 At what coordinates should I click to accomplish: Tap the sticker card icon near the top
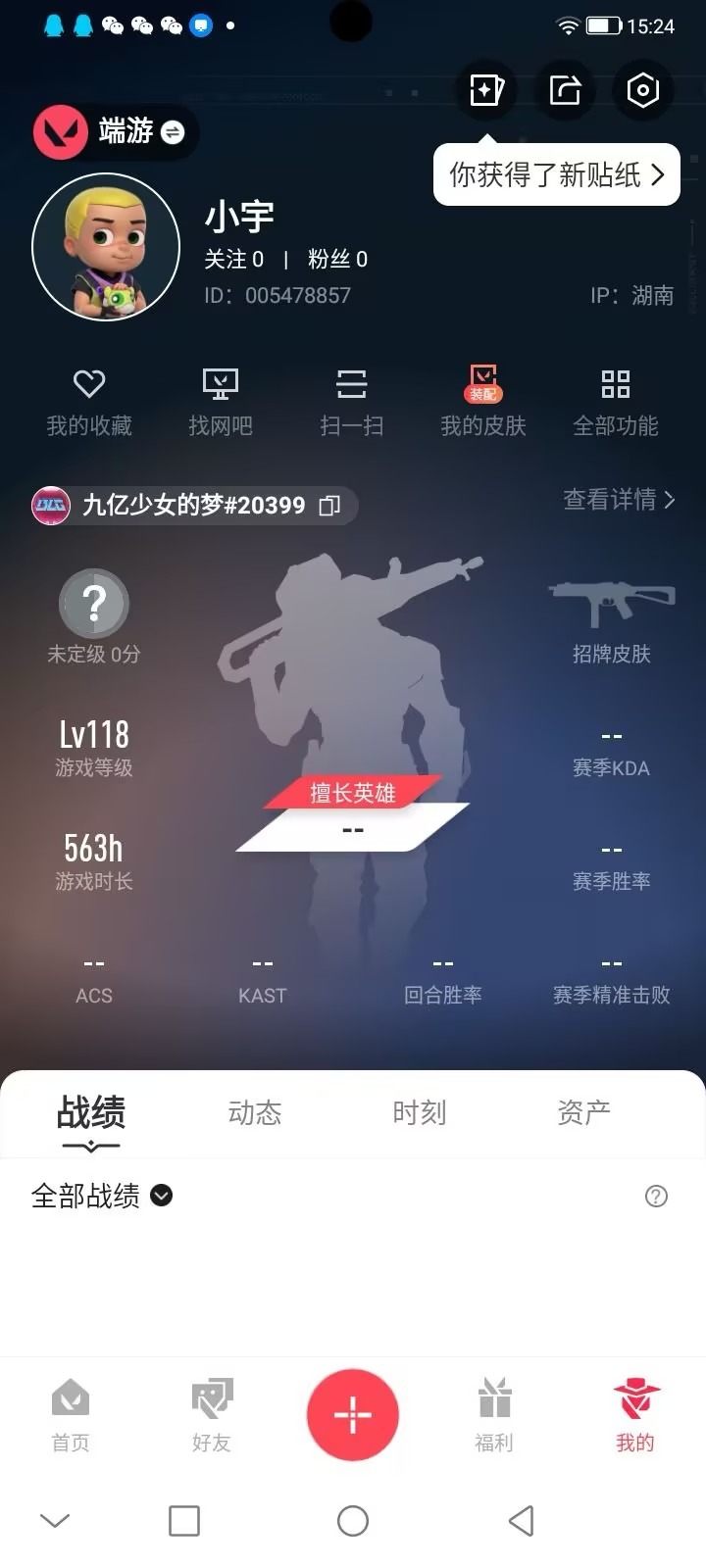click(x=486, y=89)
